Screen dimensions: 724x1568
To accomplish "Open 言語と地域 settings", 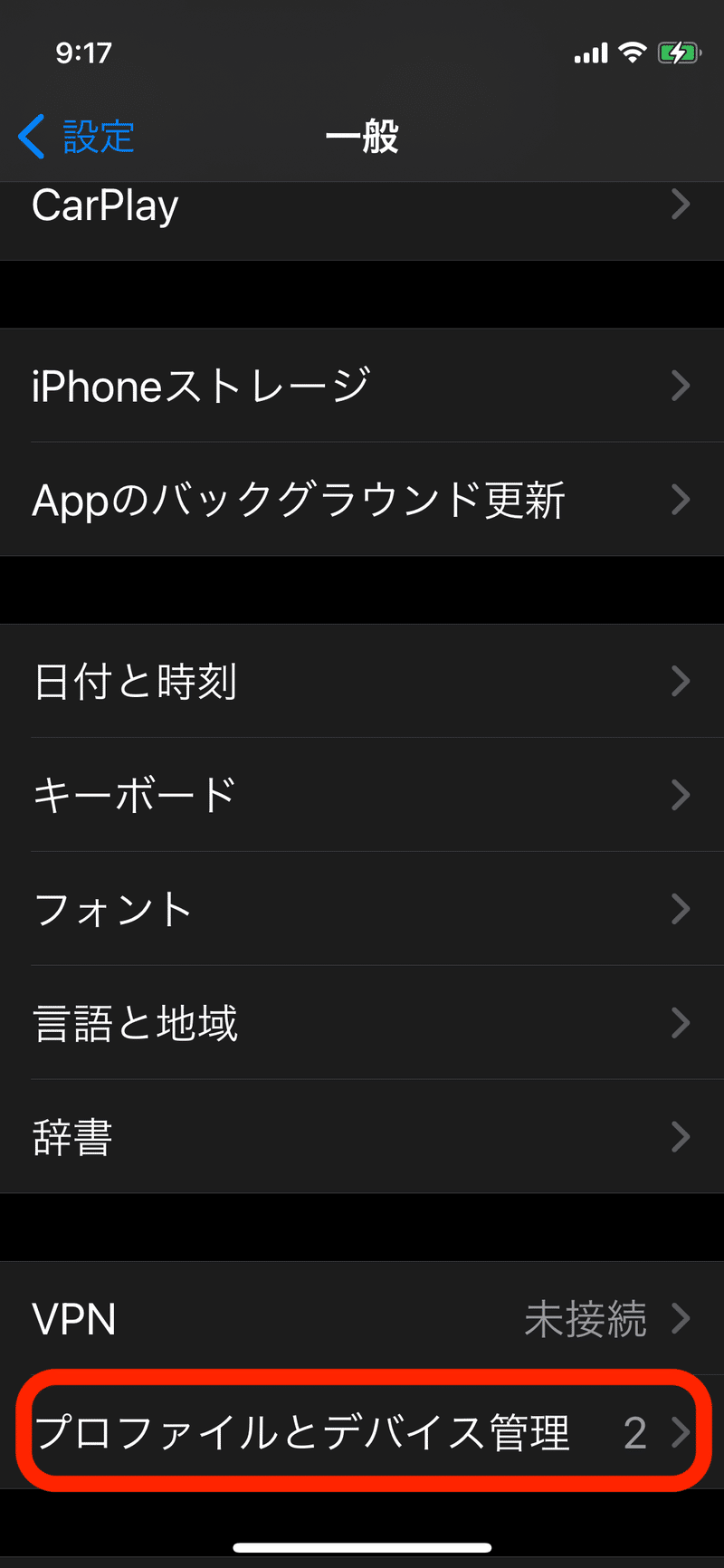I will [362, 1023].
